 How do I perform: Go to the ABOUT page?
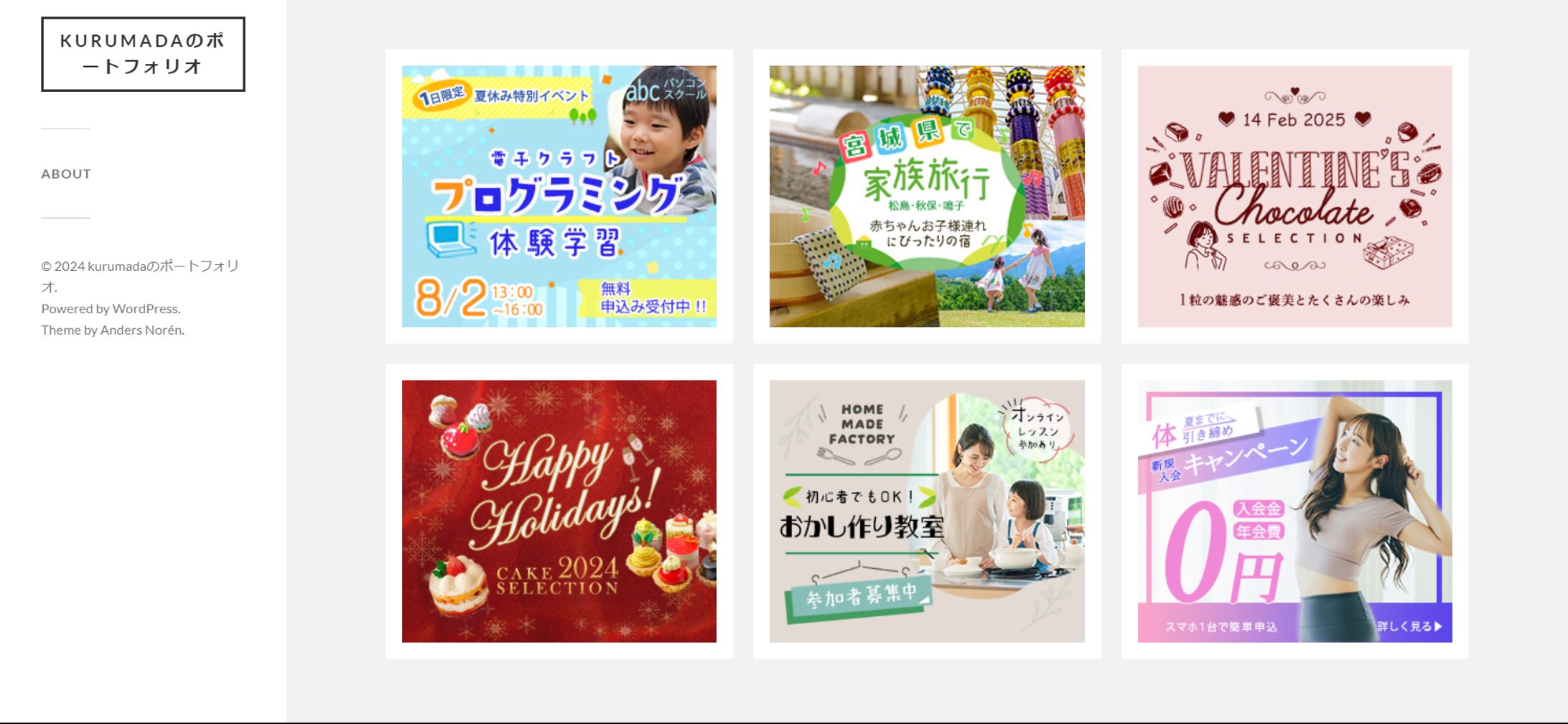click(x=66, y=174)
